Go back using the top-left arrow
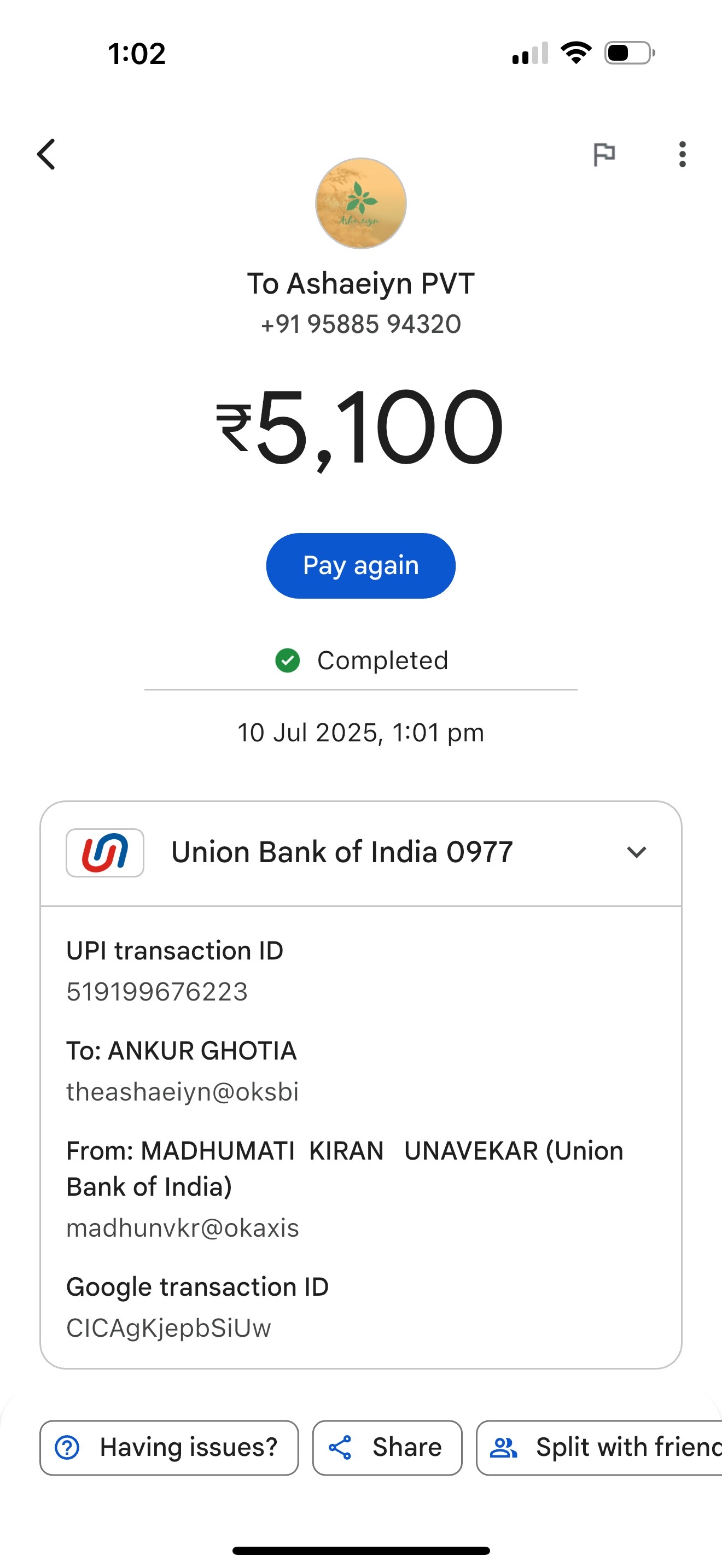 coord(46,154)
